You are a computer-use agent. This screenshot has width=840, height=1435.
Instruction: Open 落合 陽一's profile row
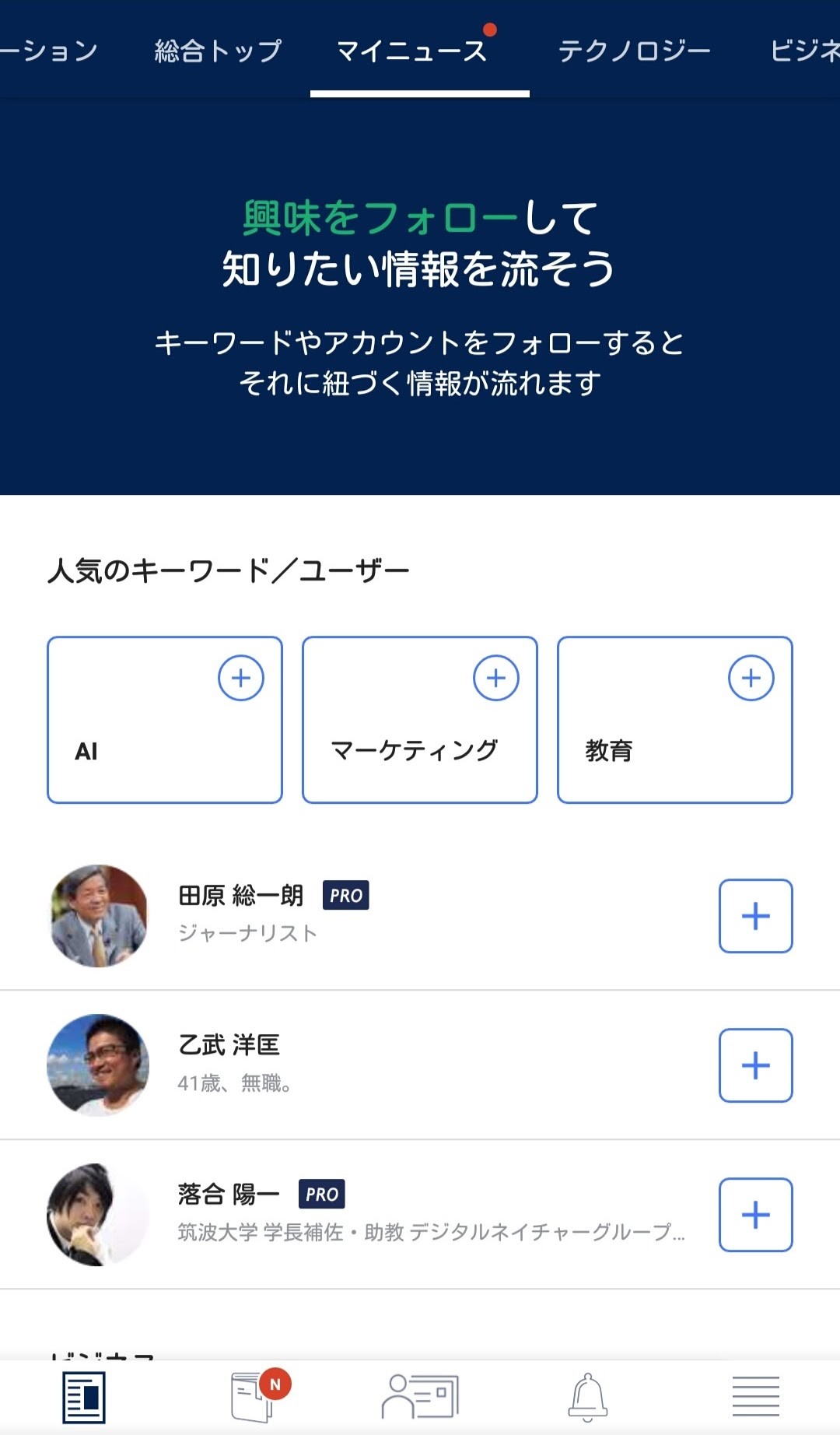(x=350, y=1215)
